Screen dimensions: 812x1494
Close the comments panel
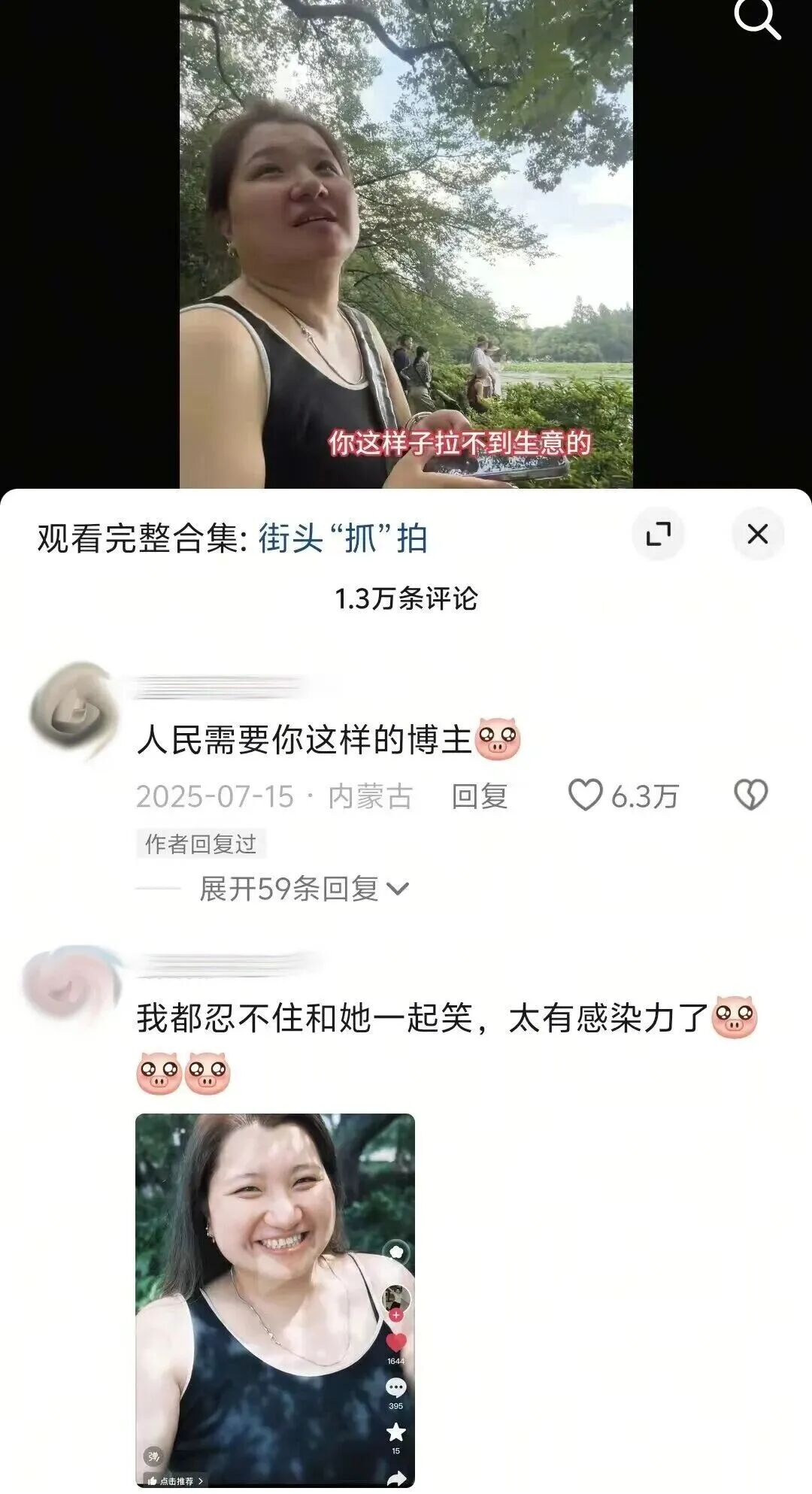coord(758,534)
